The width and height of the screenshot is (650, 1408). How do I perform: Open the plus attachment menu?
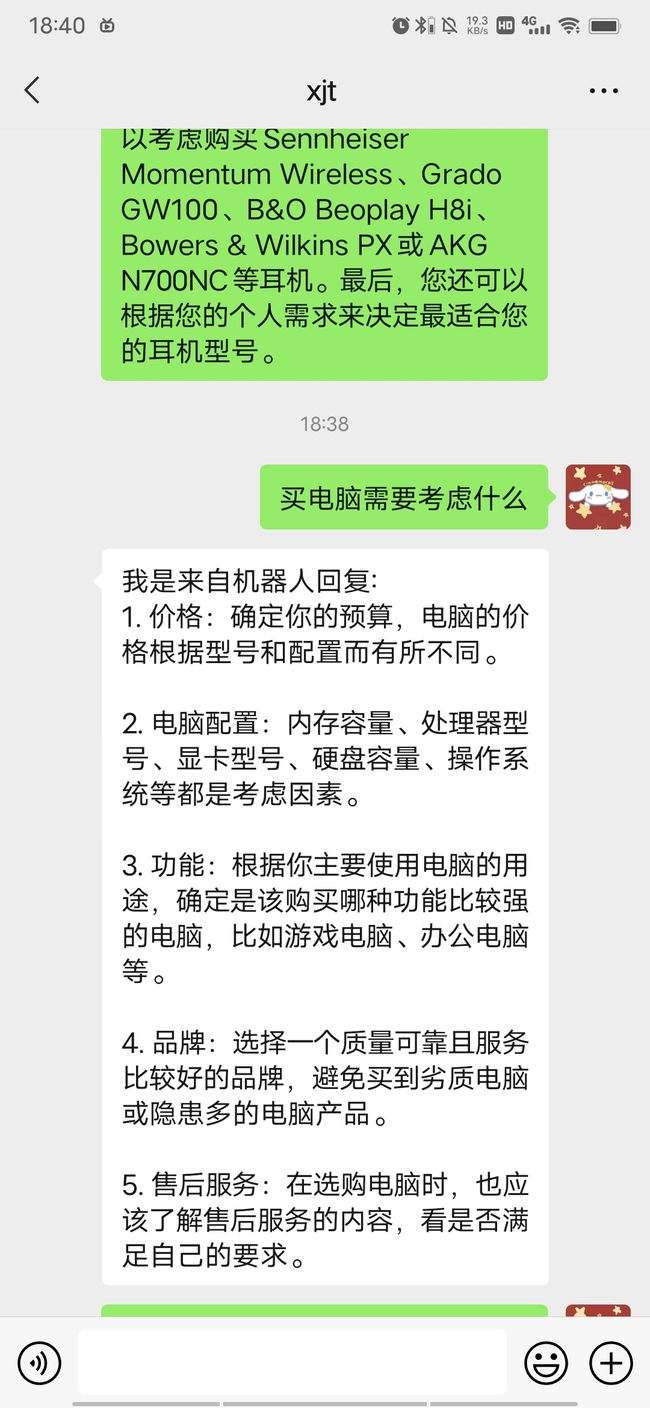(x=610, y=1362)
